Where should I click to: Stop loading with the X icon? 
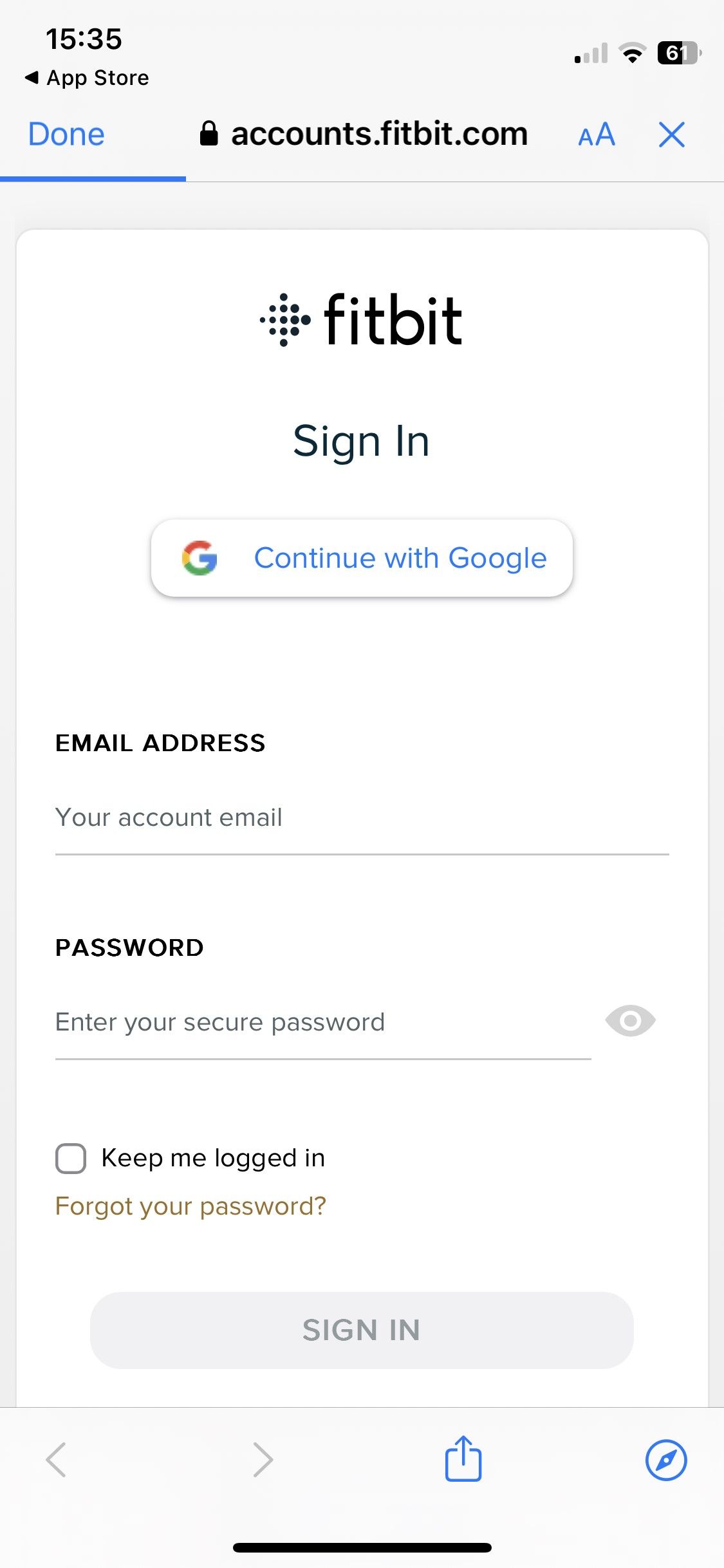click(x=671, y=135)
